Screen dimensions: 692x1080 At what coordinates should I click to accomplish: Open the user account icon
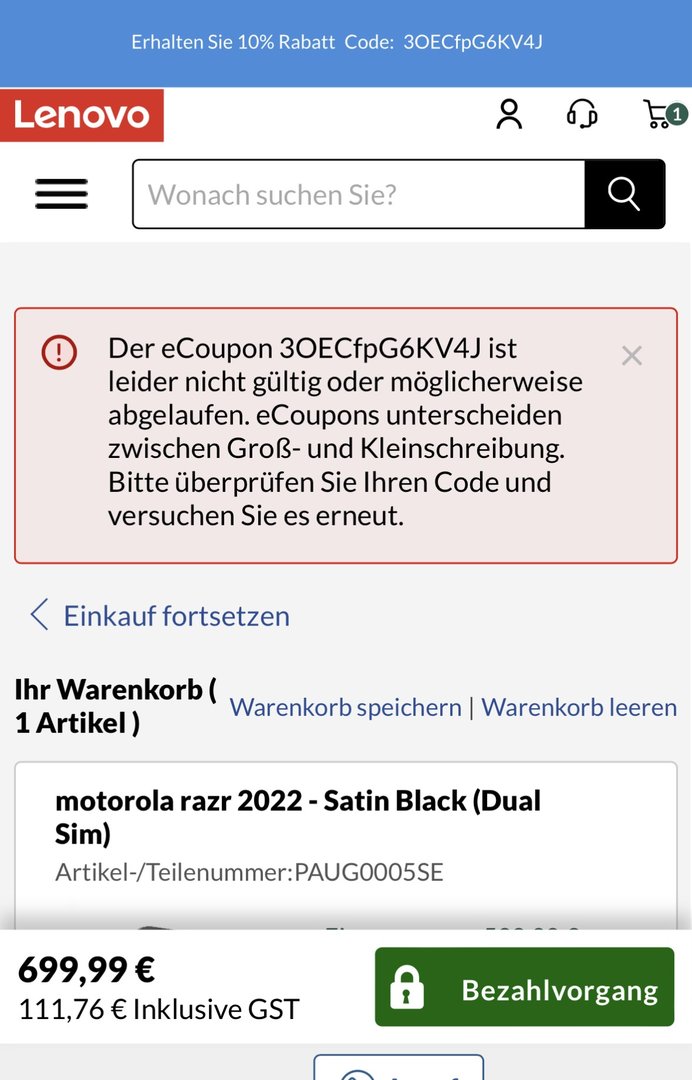pos(509,114)
